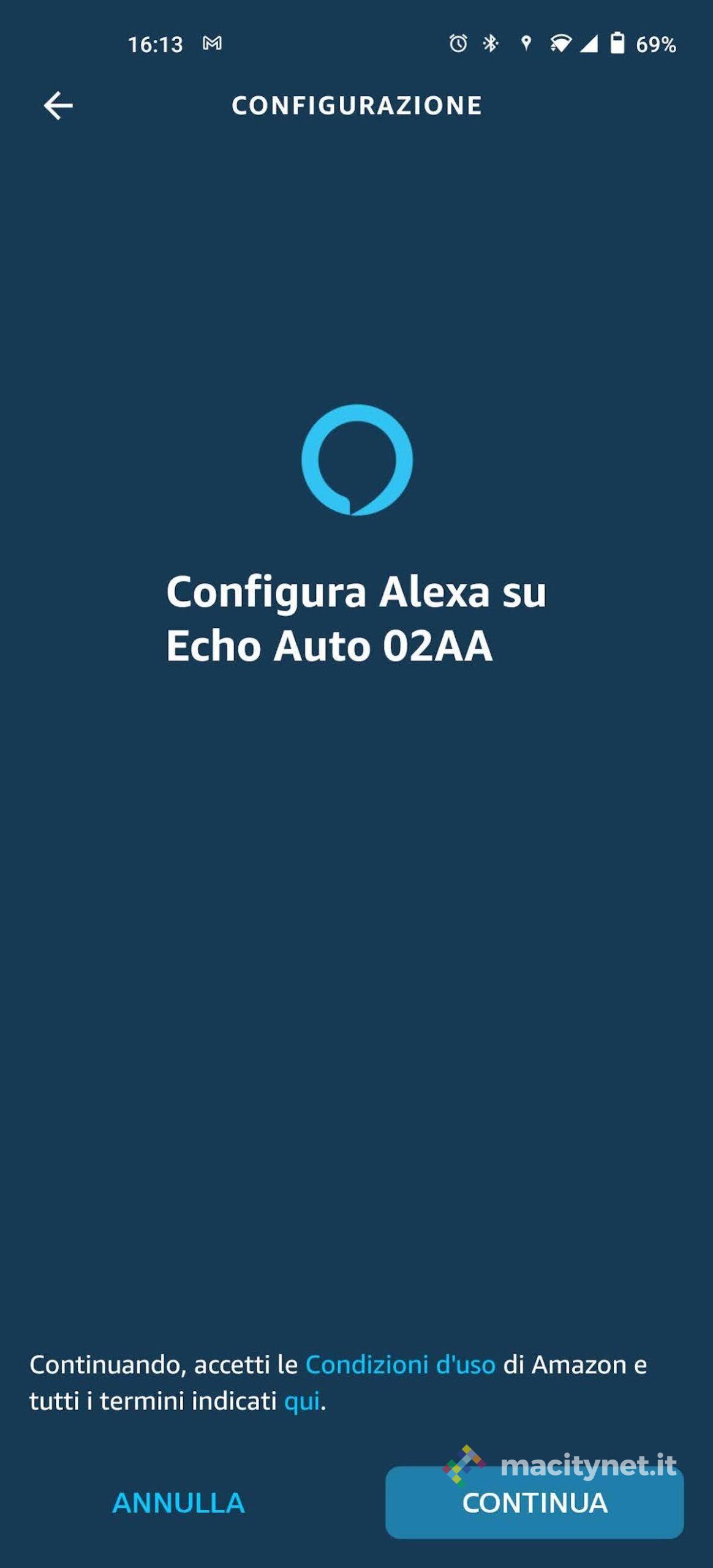This screenshot has height=1568, width=713.
Task: Open the Condizioni d'uso link
Action: coord(400,1365)
